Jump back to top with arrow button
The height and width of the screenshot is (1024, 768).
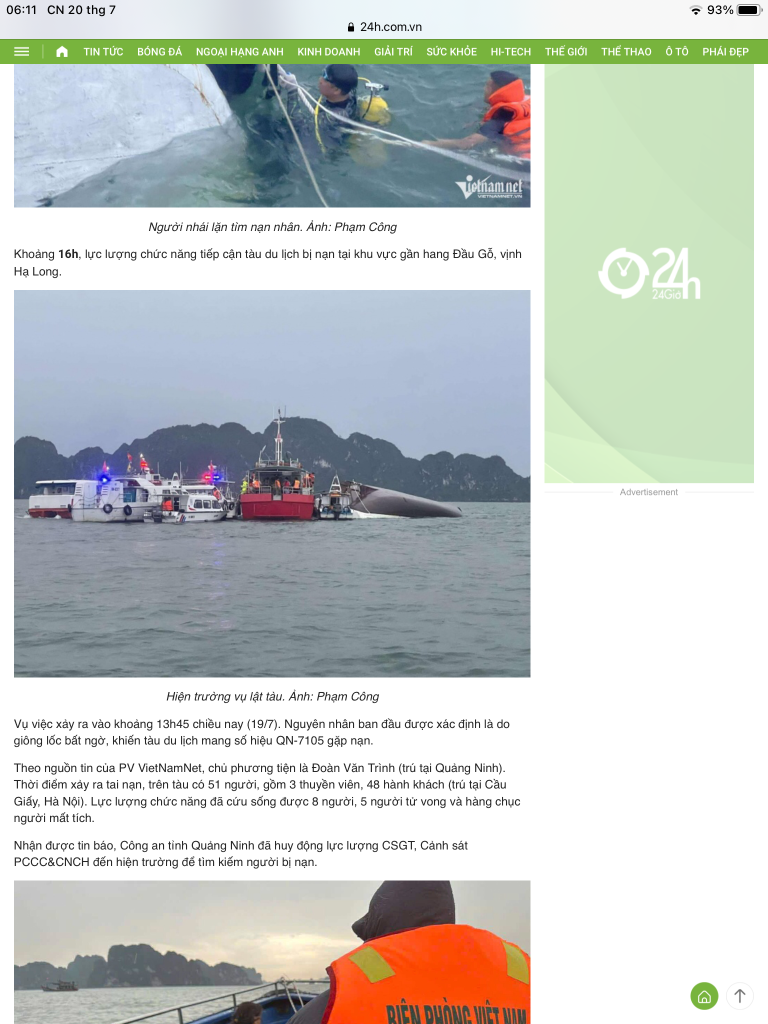coord(740,996)
